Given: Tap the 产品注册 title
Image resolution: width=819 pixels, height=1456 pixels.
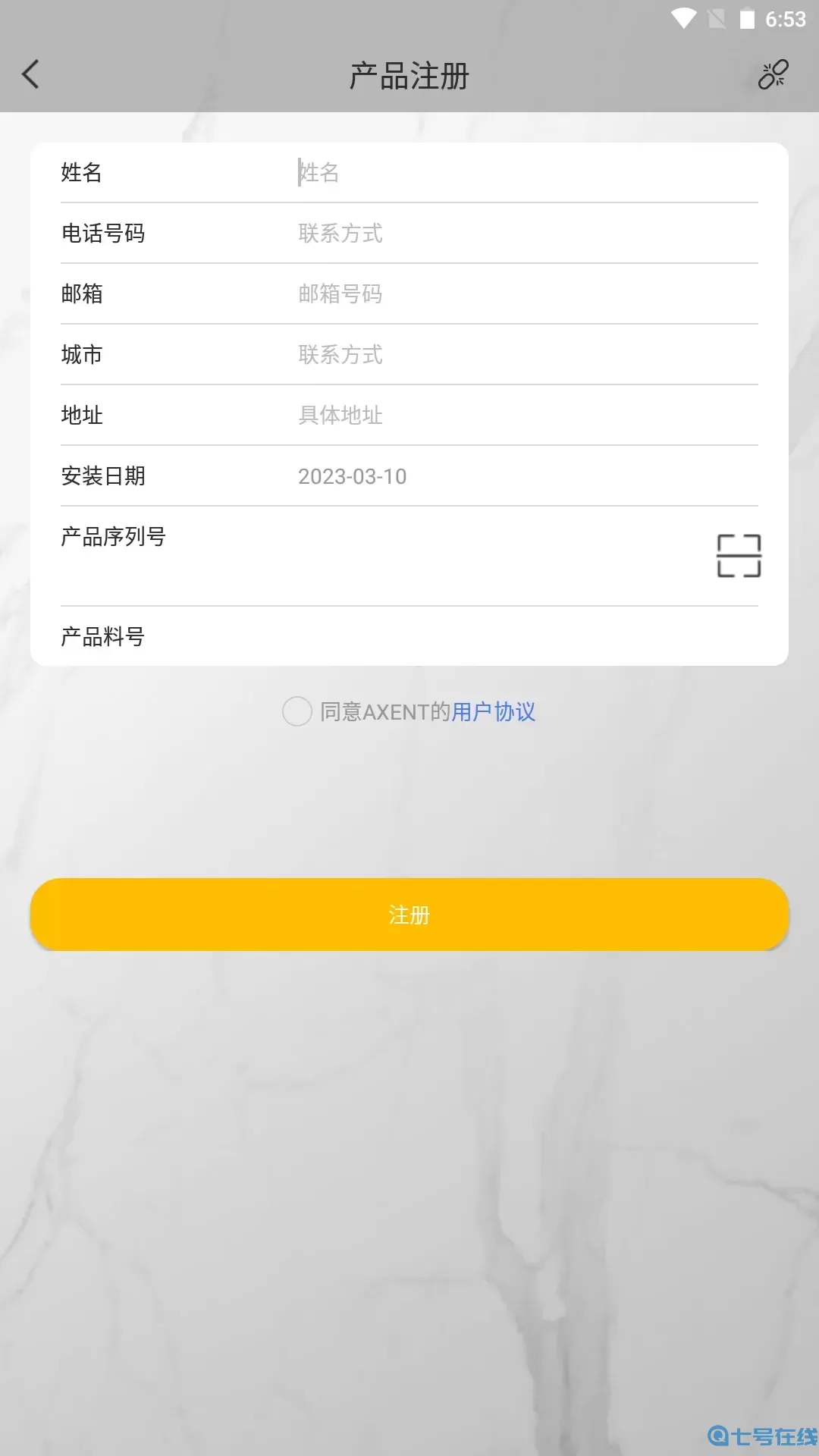Looking at the screenshot, I should (409, 75).
